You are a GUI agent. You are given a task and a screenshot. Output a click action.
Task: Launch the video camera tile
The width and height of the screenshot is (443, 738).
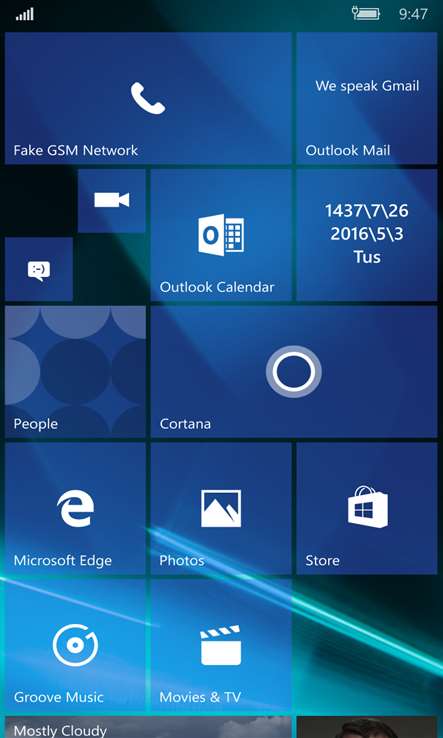click(x=112, y=201)
